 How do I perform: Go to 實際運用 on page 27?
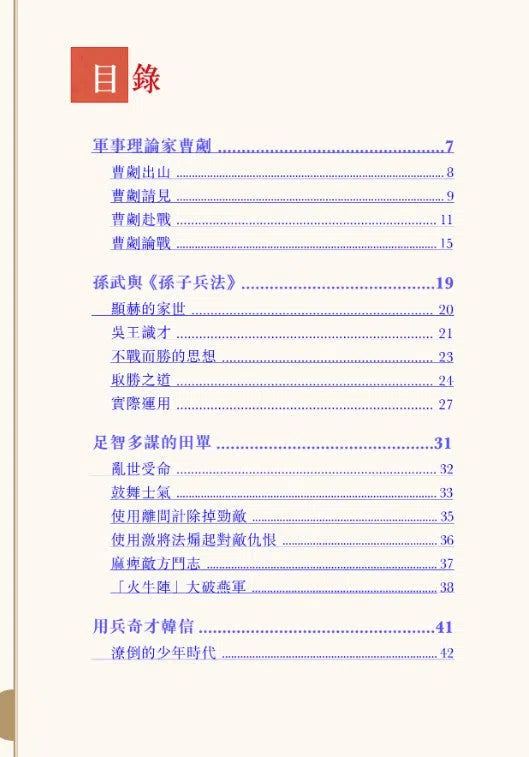click(x=282, y=404)
